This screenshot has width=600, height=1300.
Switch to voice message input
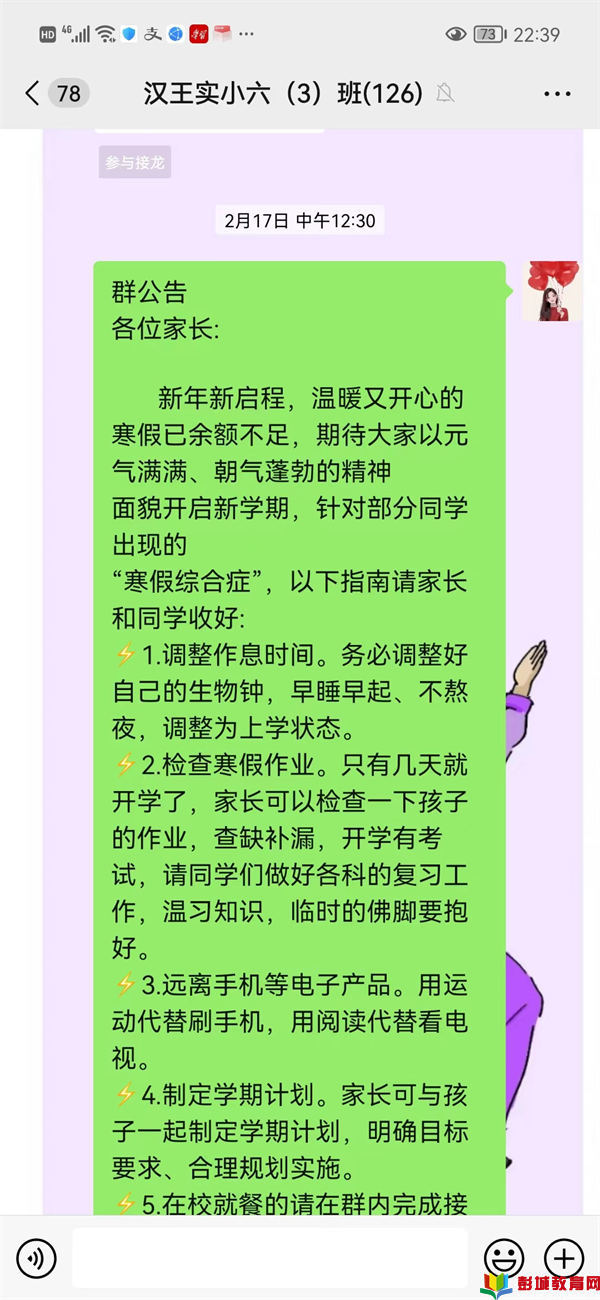(x=36, y=1257)
